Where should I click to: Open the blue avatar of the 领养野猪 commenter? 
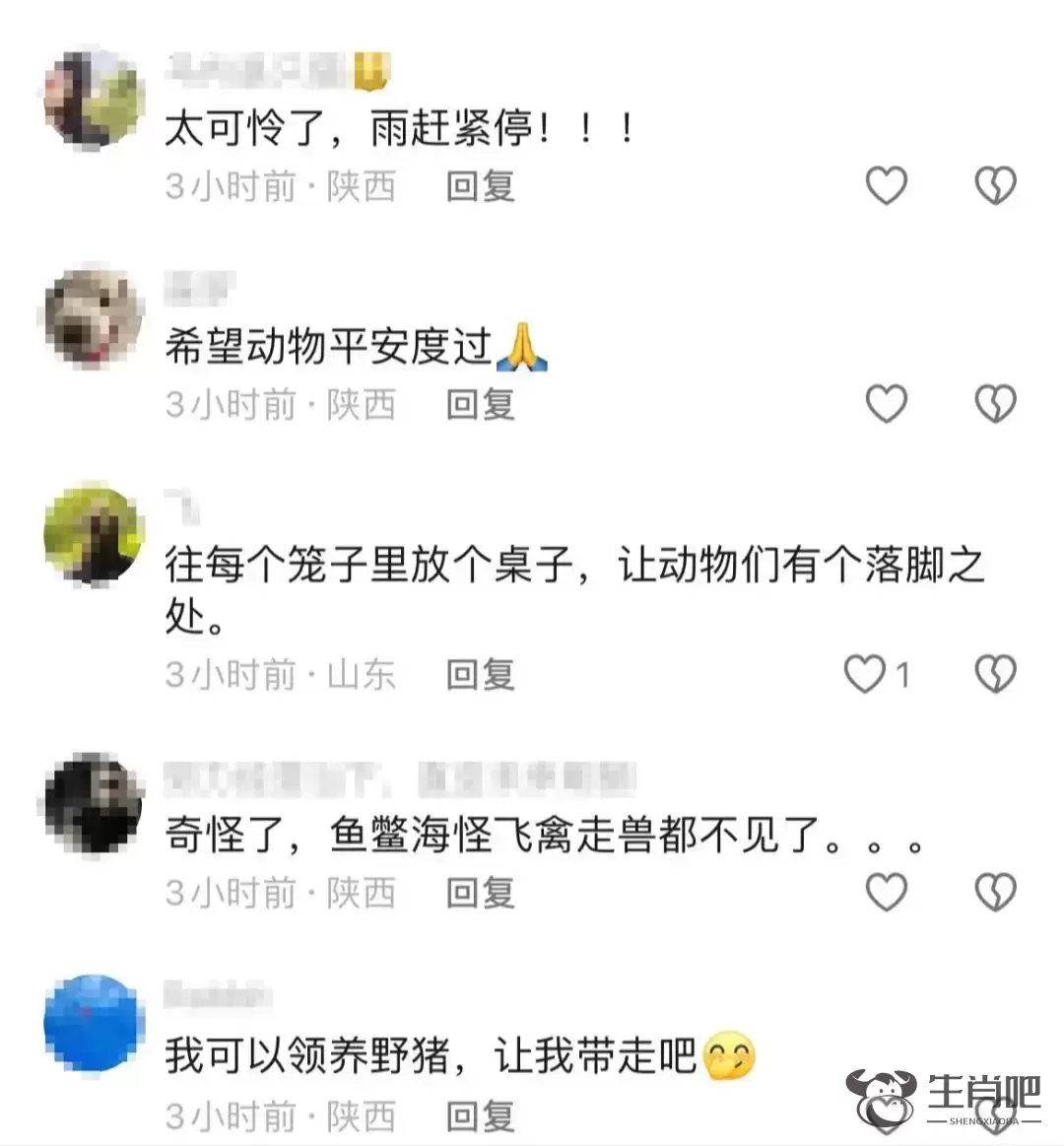95,1025
